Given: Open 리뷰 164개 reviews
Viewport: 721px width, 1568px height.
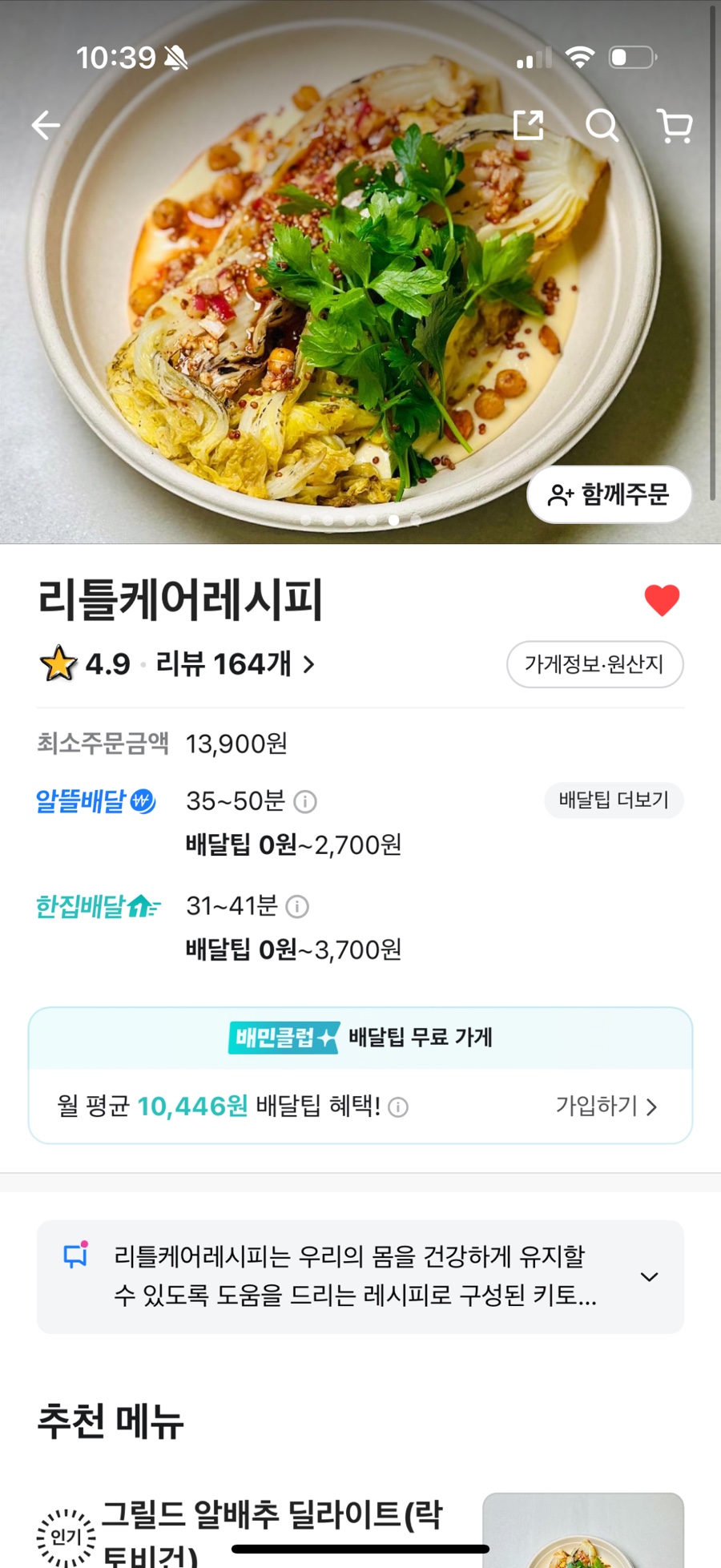Looking at the screenshot, I should pyautogui.click(x=234, y=664).
